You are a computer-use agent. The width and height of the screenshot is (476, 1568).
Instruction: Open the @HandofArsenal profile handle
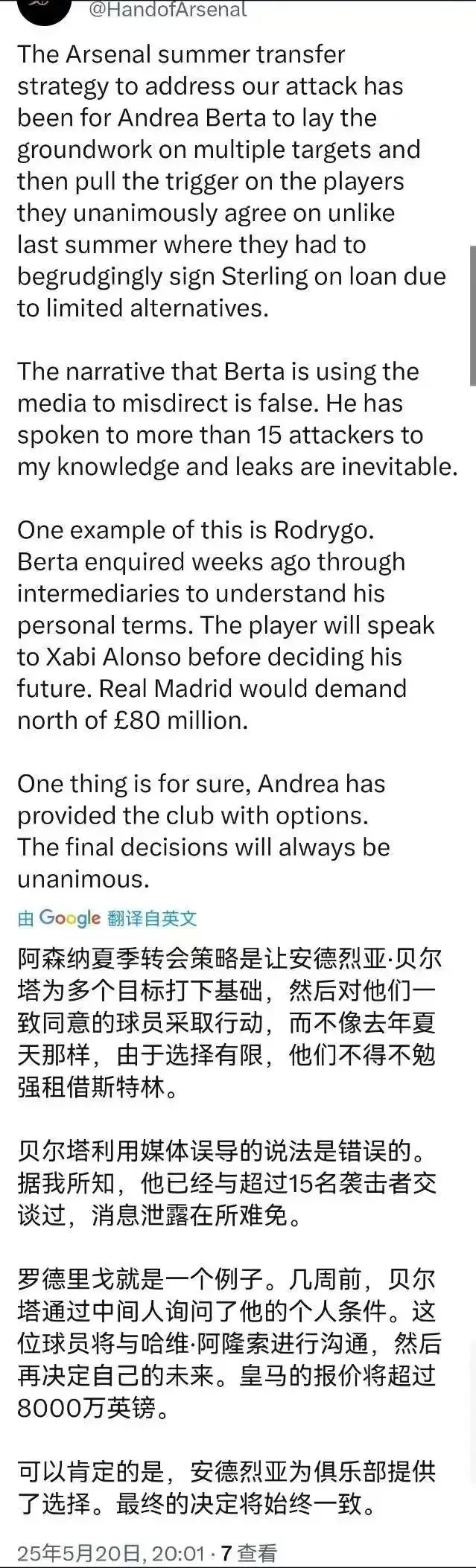(167, 10)
